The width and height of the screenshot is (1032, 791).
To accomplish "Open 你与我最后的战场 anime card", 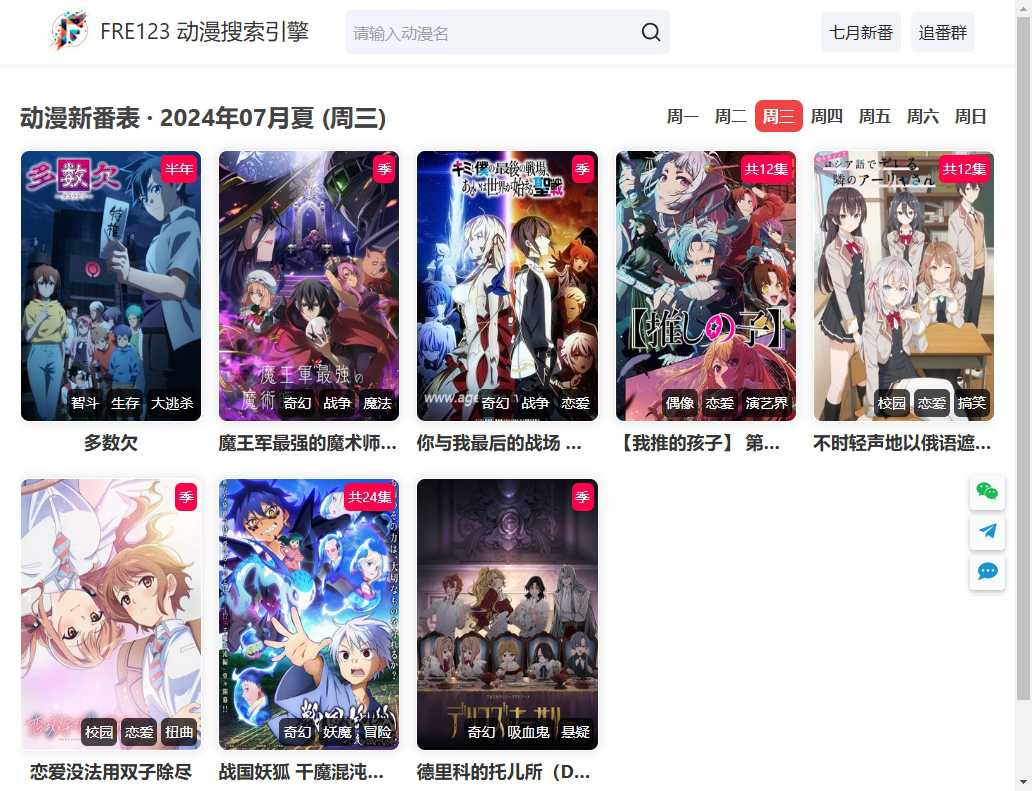I will click(x=507, y=286).
